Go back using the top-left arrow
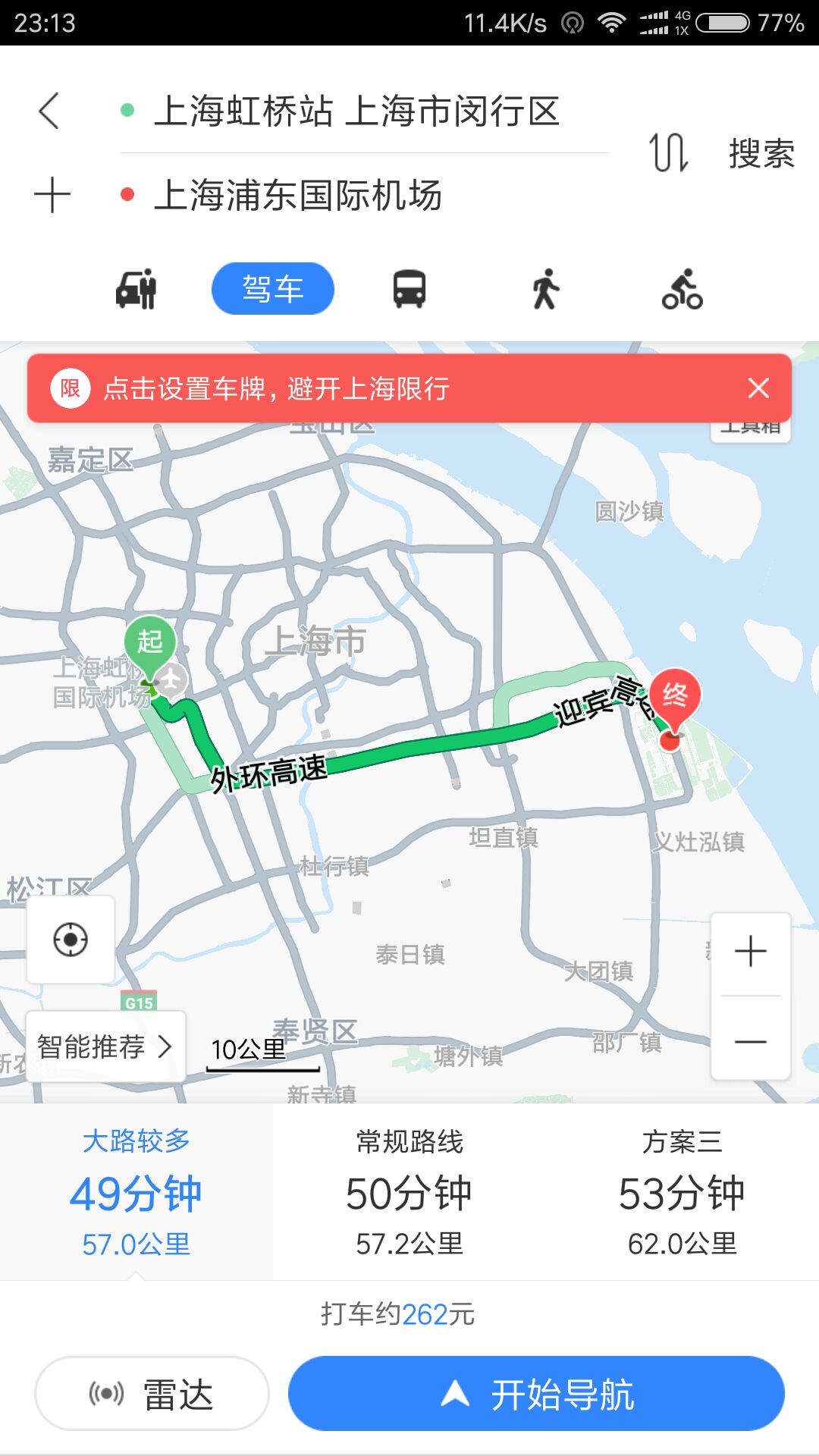The height and width of the screenshot is (1456, 819). [x=49, y=111]
